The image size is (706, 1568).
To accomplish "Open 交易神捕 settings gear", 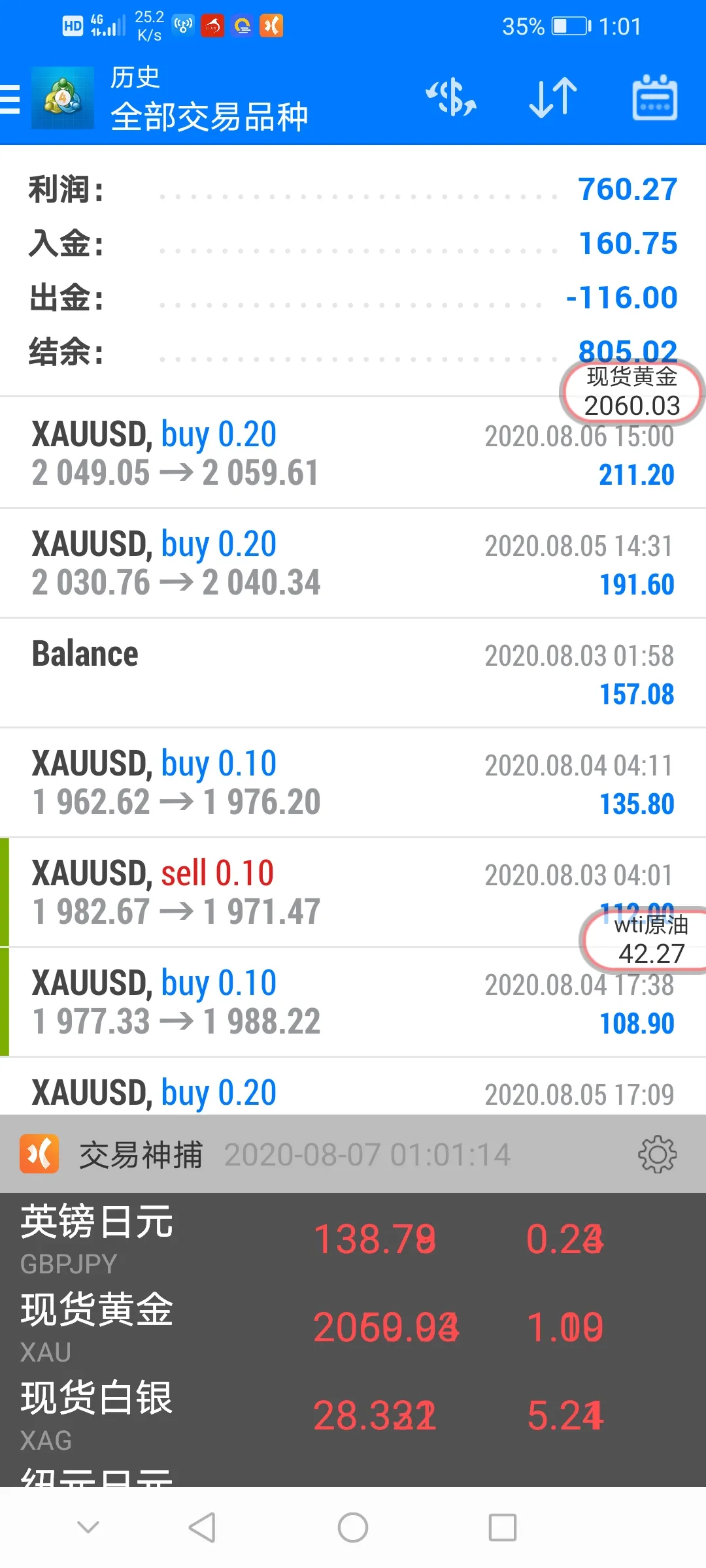I will click(657, 1154).
